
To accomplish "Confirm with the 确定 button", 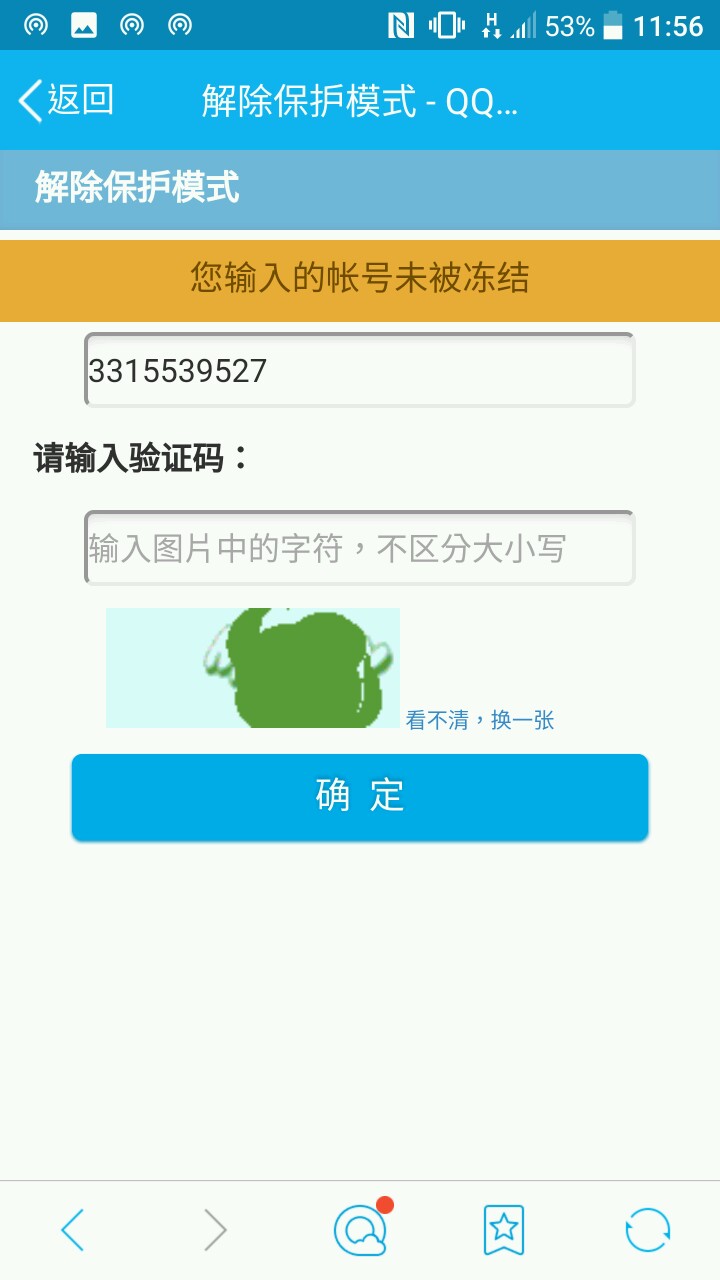I will 360,797.
